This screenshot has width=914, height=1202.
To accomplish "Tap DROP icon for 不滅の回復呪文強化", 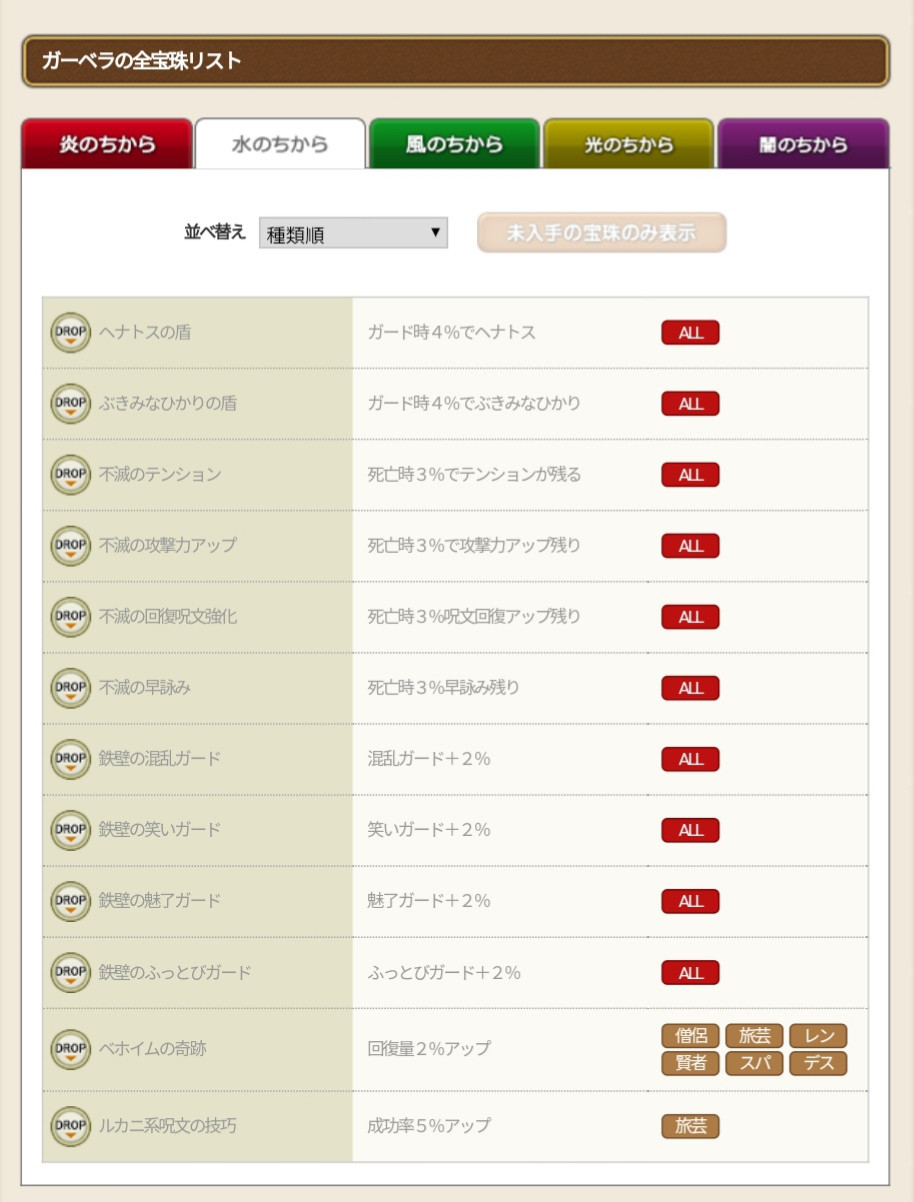I will click(70, 617).
